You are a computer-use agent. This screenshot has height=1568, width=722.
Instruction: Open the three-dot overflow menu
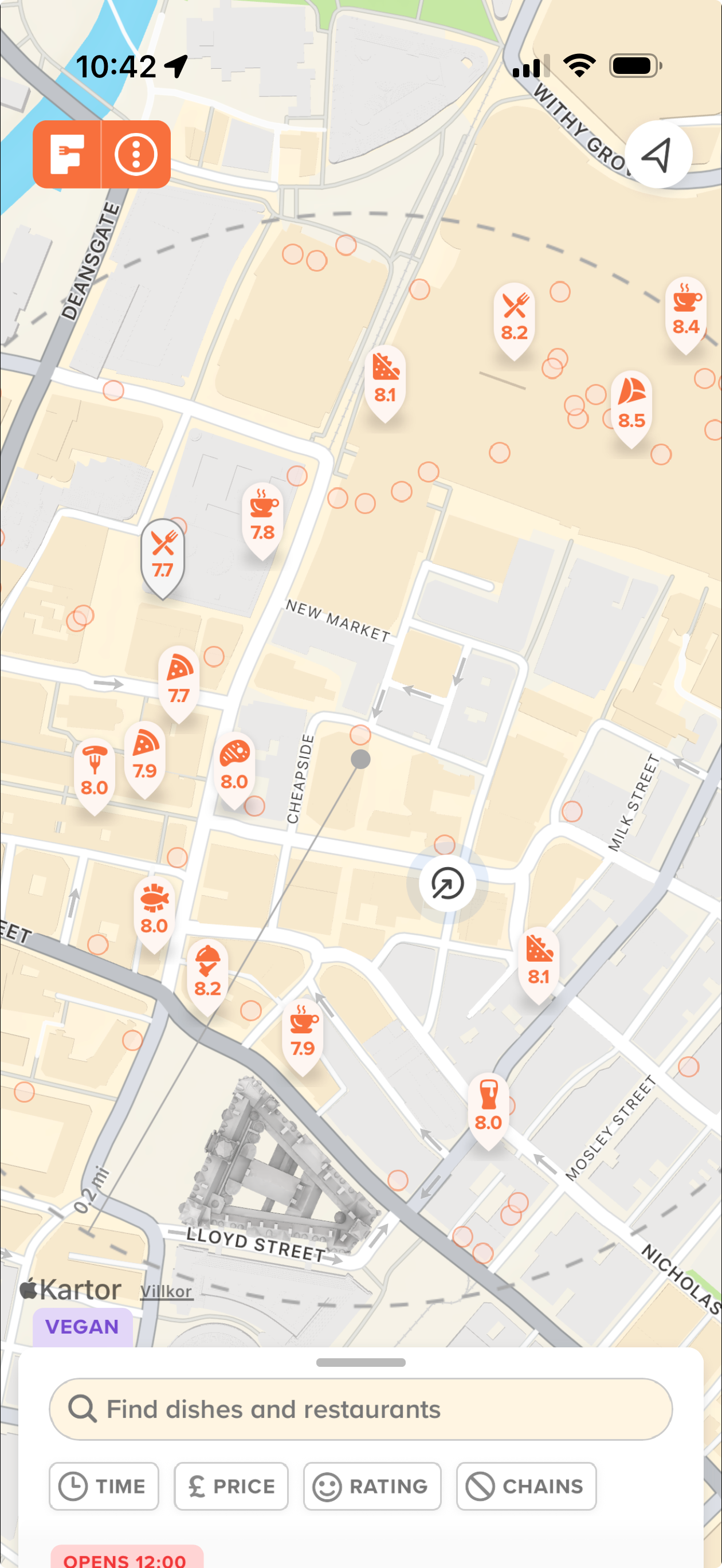(x=136, y=154)
